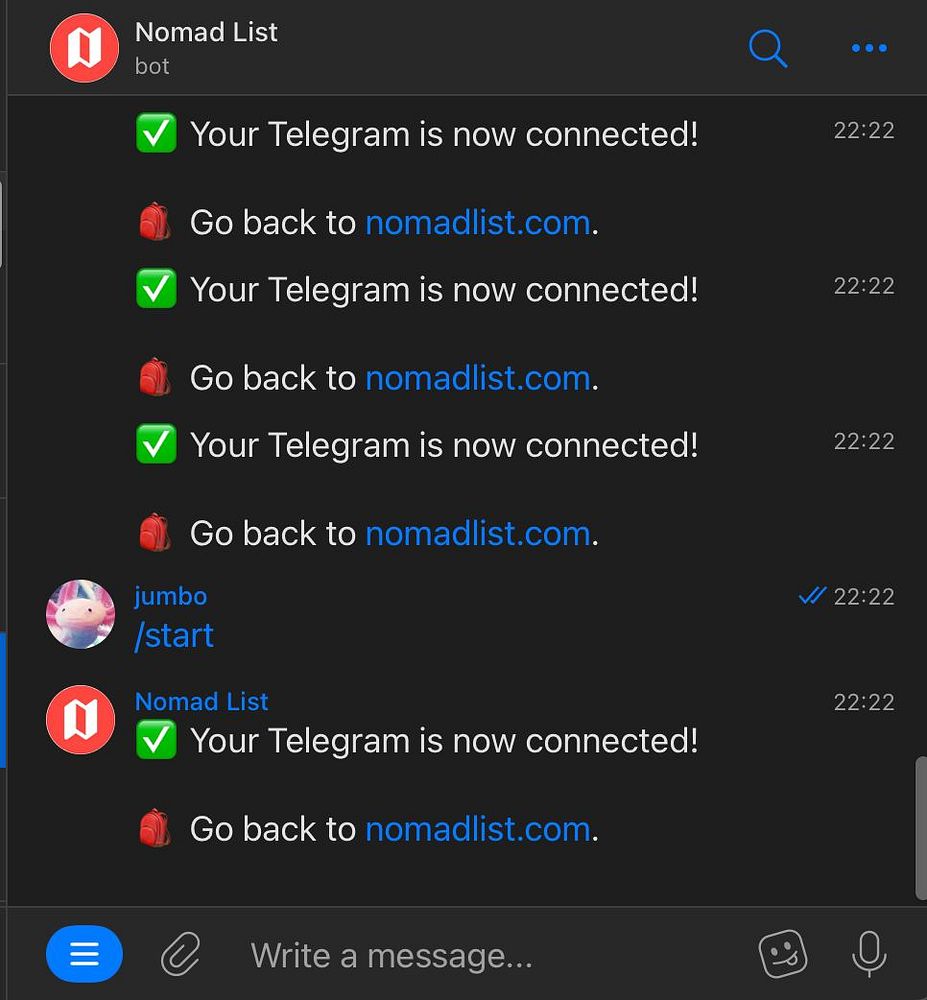Viewport: 927px width, 1000px height.
Task: Open the three-dot overflow menu
Action: (868, 48)
